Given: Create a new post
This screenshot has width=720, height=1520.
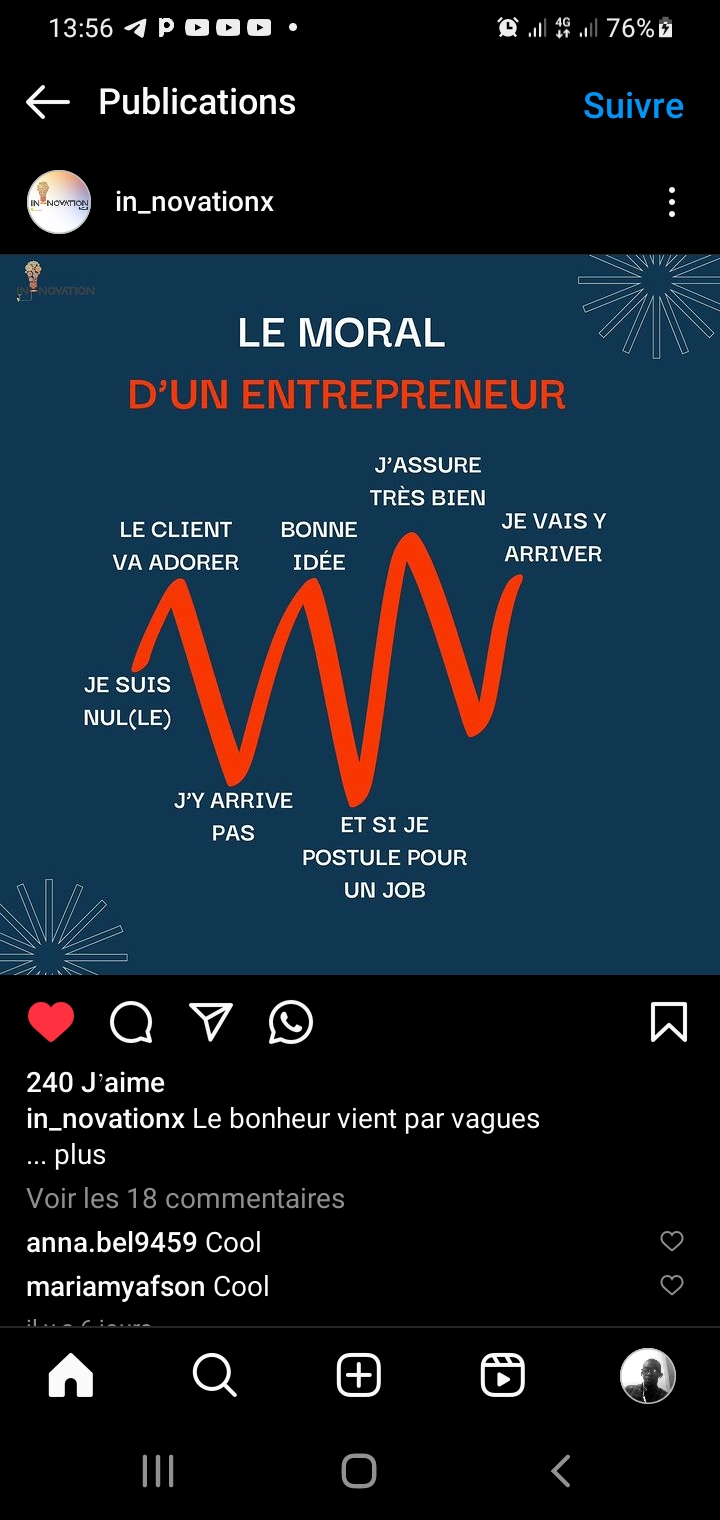Looking at the screenshot, I should [359, 1376].
